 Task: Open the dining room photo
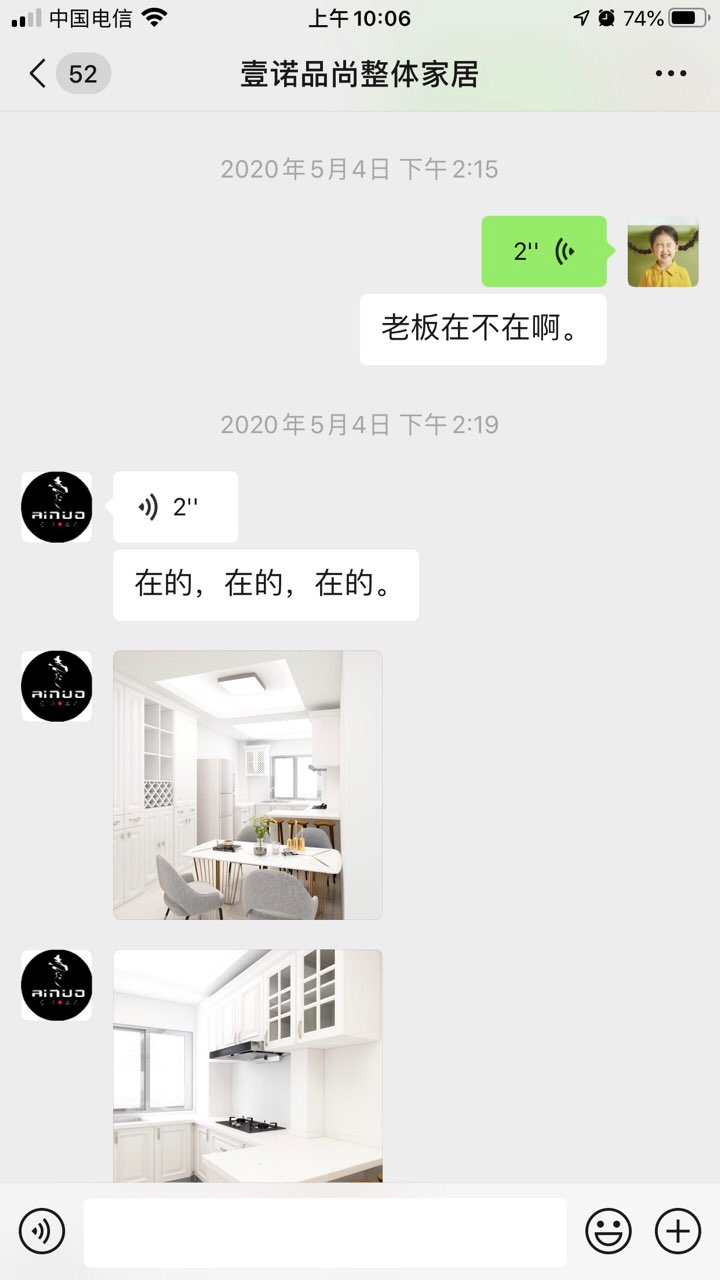[x=247, y=785]
